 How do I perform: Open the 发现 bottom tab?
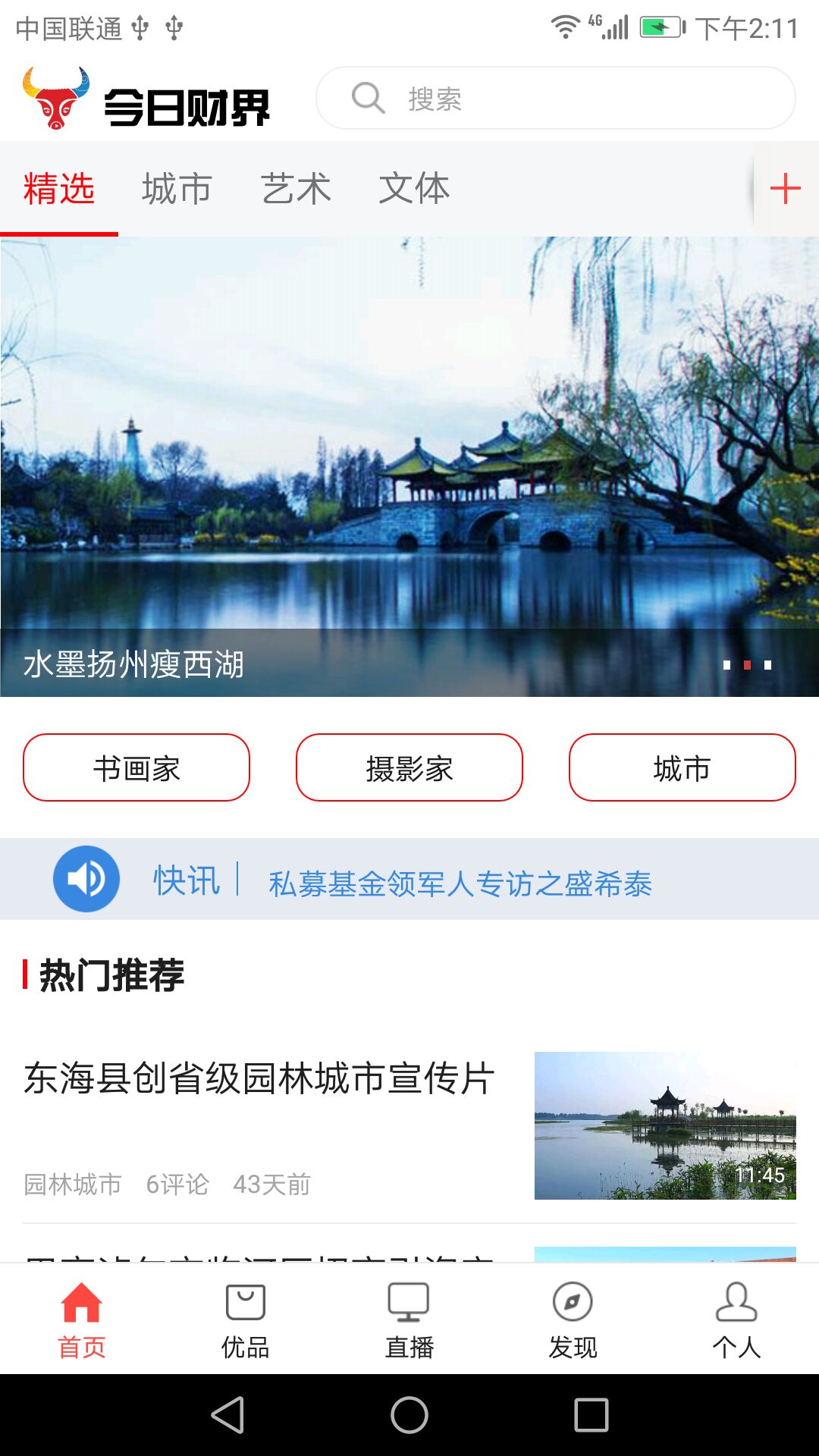573,1319
